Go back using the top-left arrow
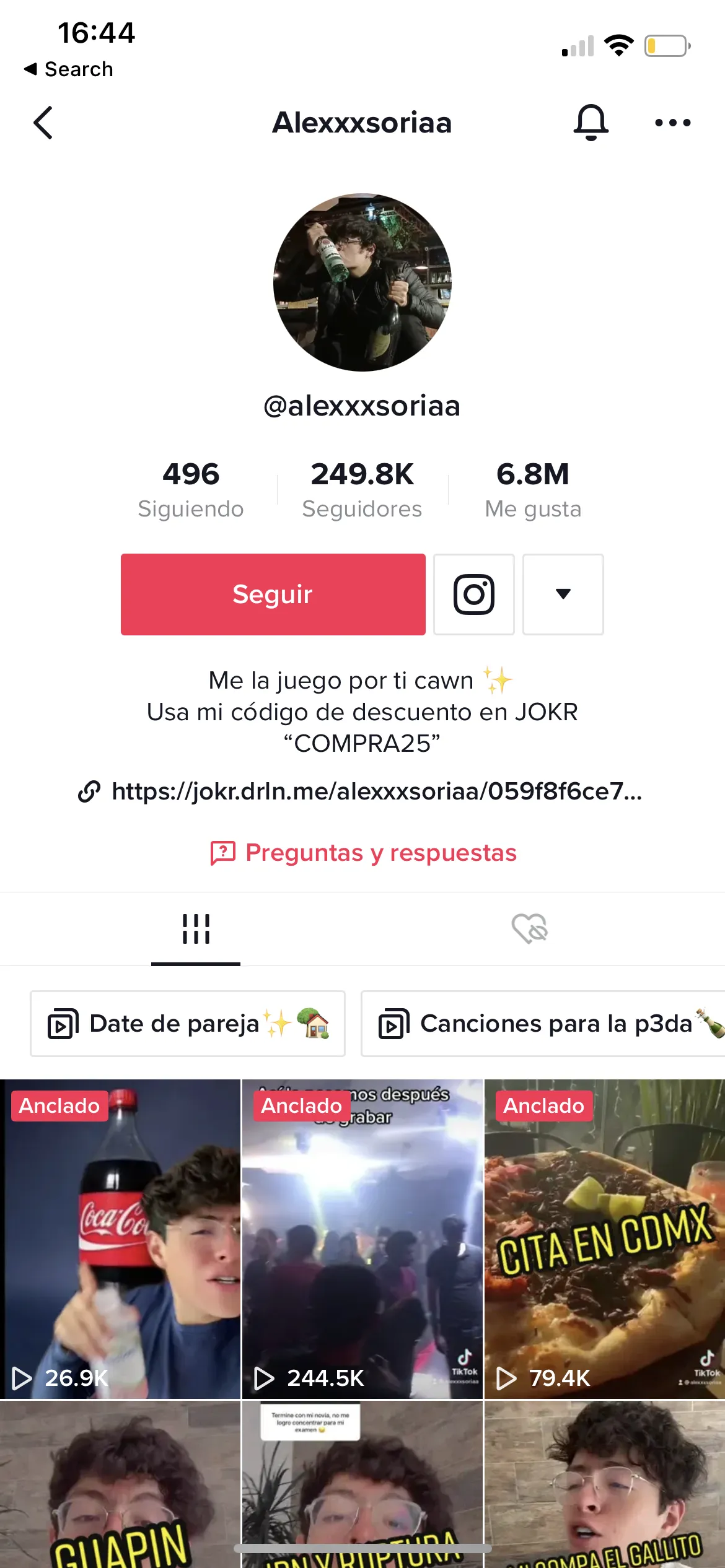This screenshot has width=725, height=1568. 43,123
